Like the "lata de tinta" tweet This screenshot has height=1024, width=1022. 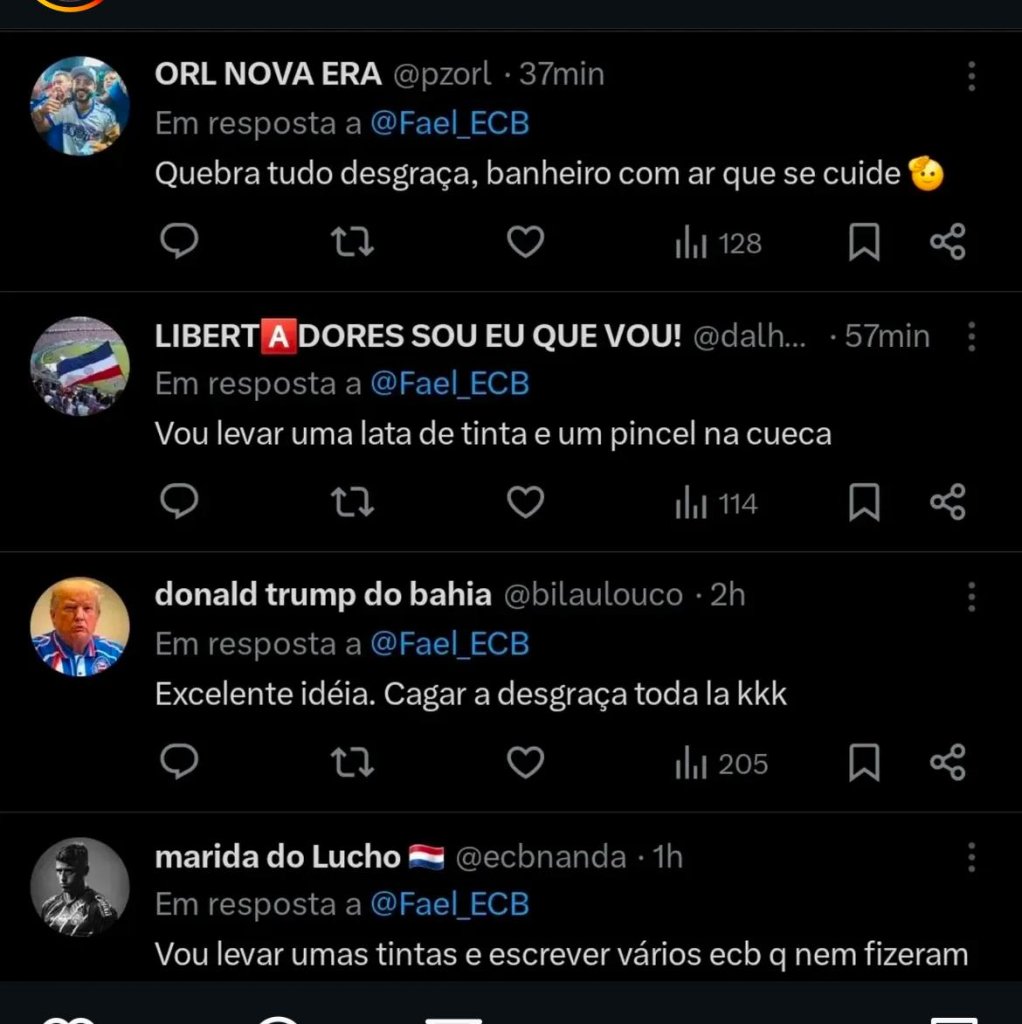[525, 503]
